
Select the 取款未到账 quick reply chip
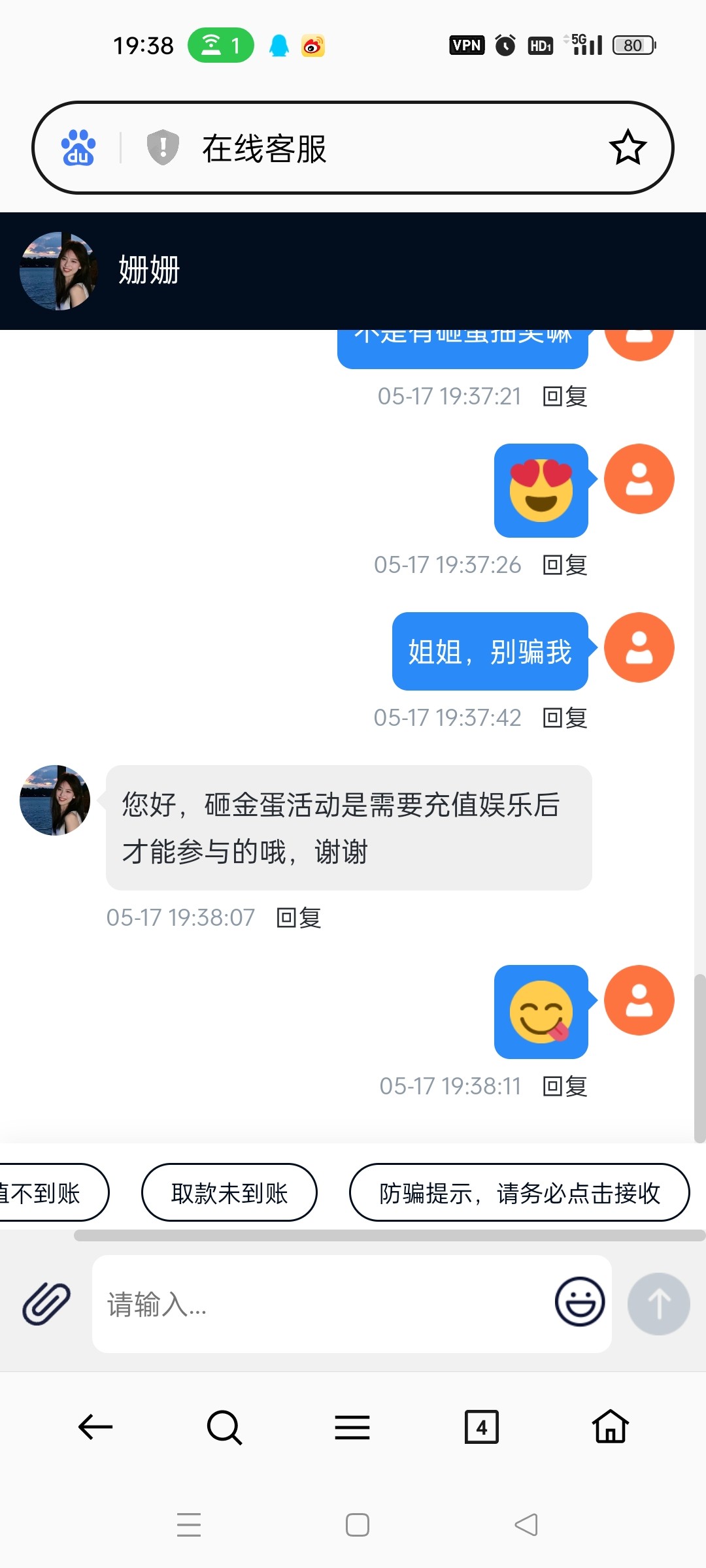pyautogui.click(x=229, y=1193)
